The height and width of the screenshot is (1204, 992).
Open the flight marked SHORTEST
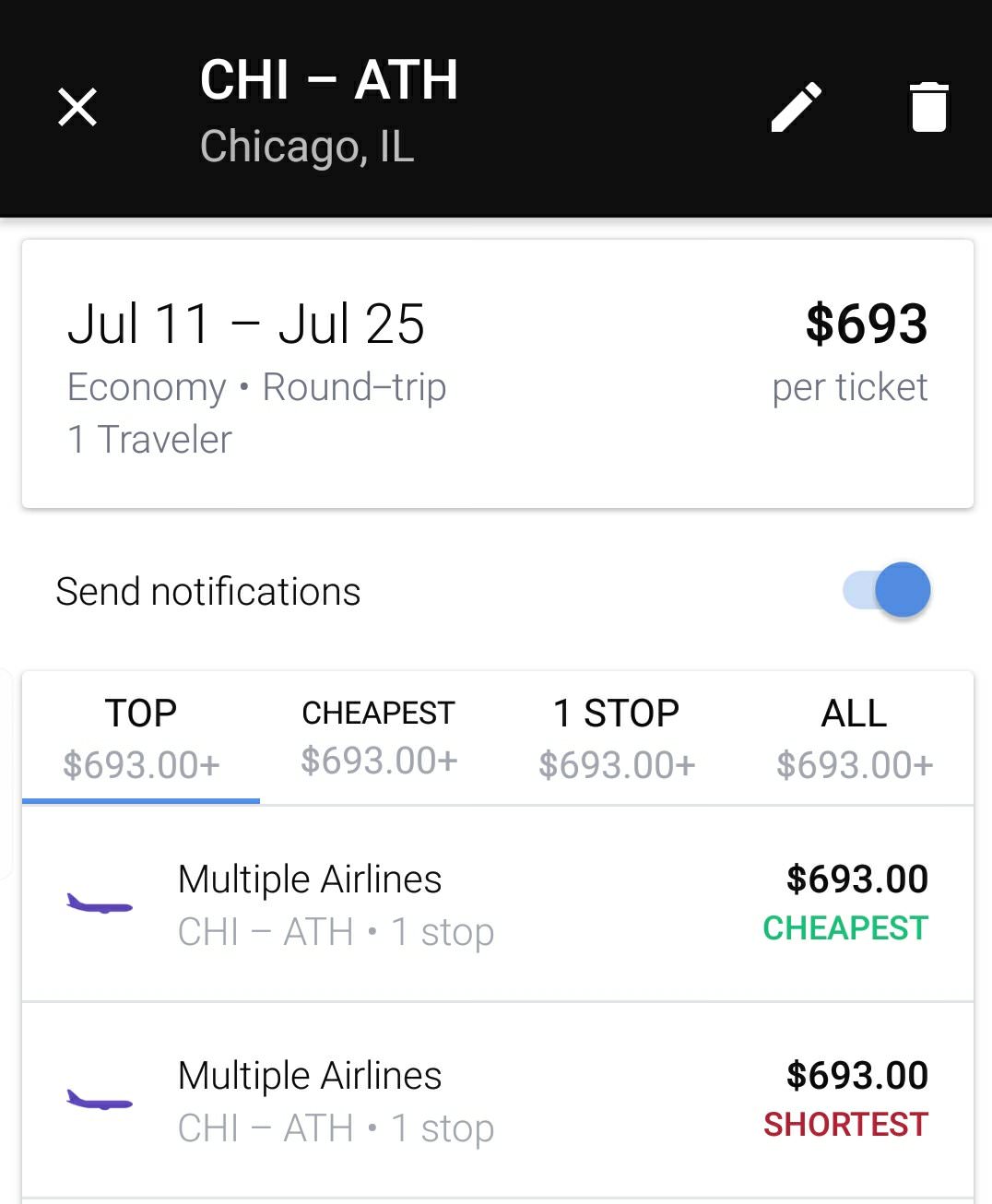[x=498, y=1101]
